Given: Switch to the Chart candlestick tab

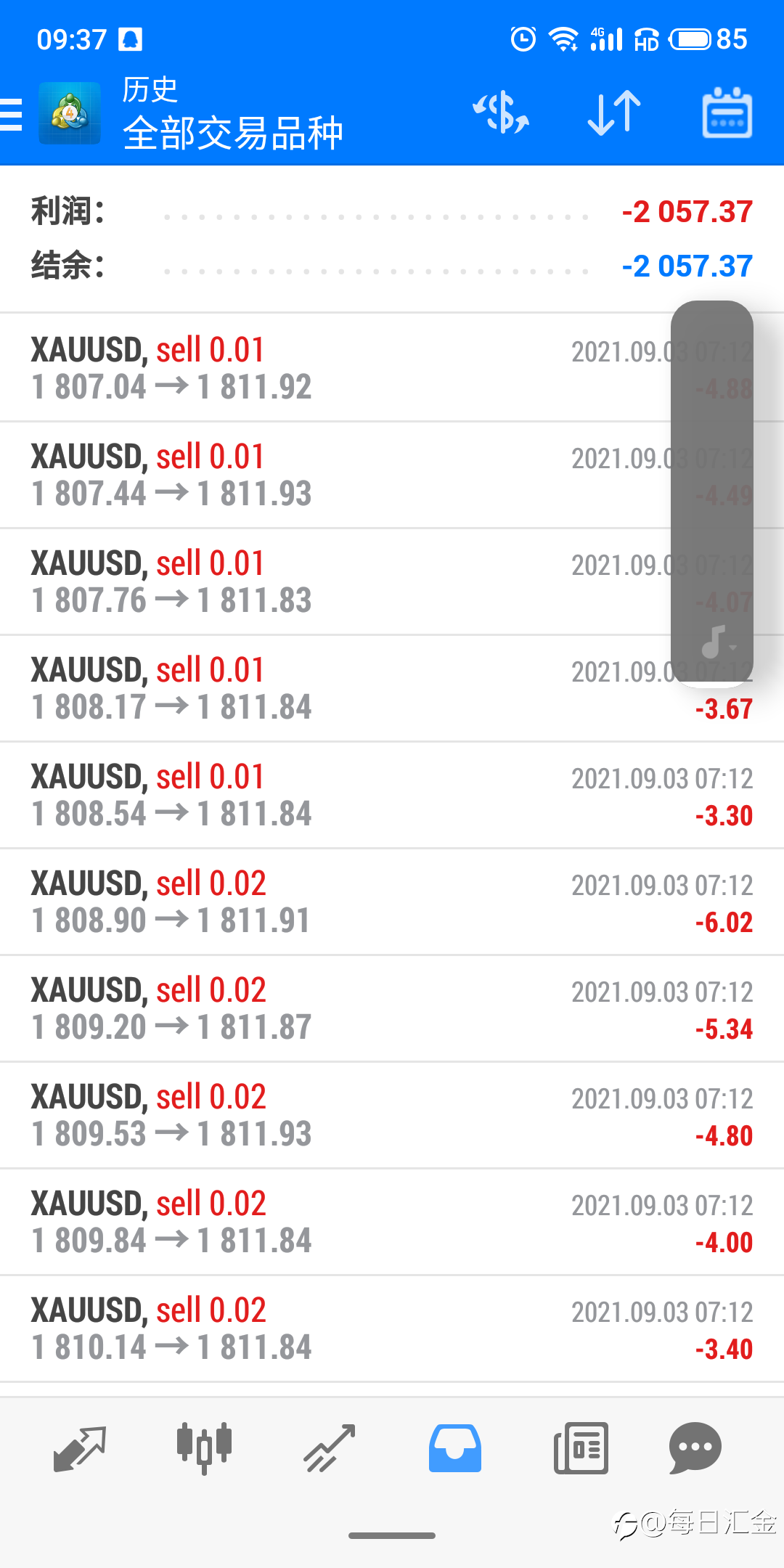Looking at the screenshot, I should click(204, 1448).
